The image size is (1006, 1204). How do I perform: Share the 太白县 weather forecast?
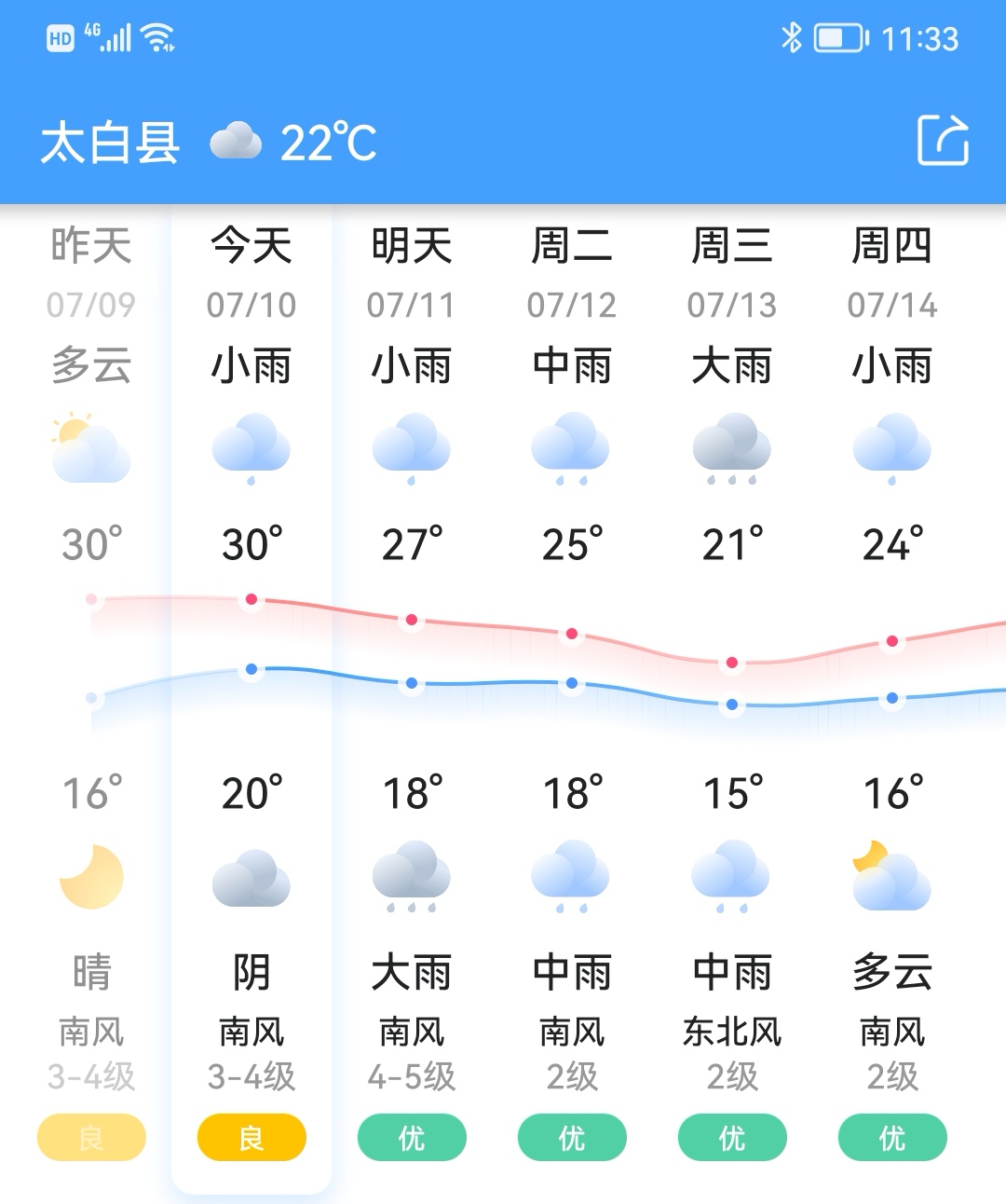943,141
